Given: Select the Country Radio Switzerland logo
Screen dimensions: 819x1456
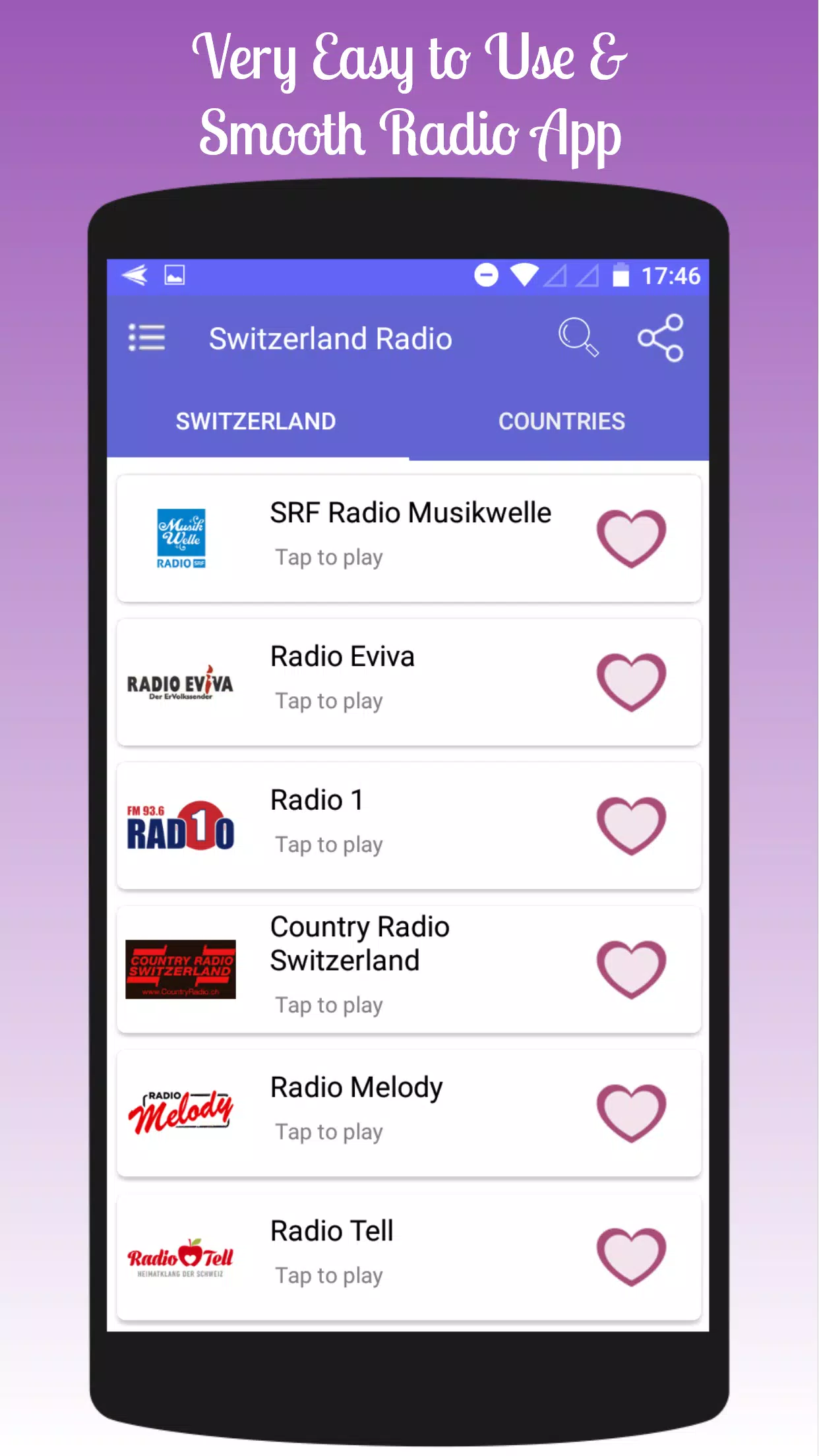Looking at the screenshot, I should tap(180, 968).
